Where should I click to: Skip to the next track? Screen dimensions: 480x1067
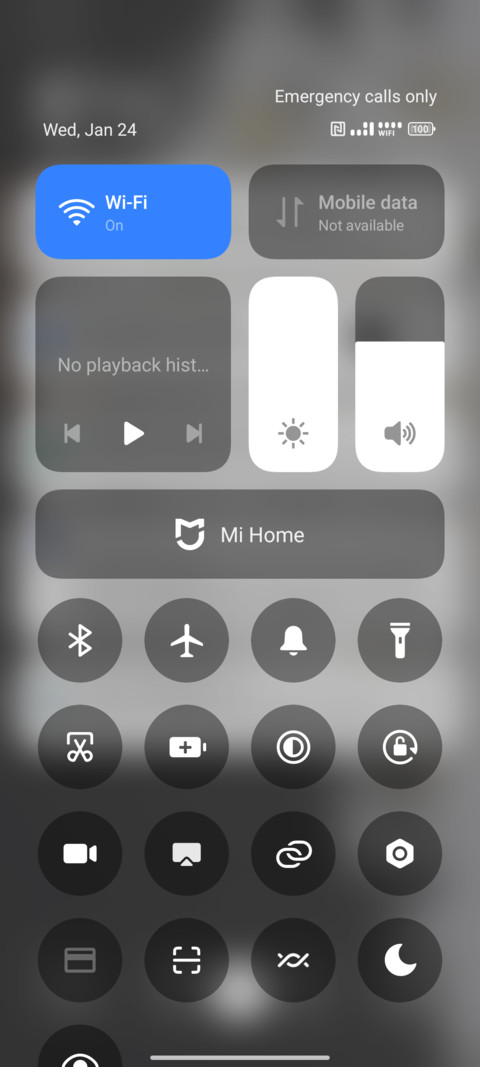195,433
